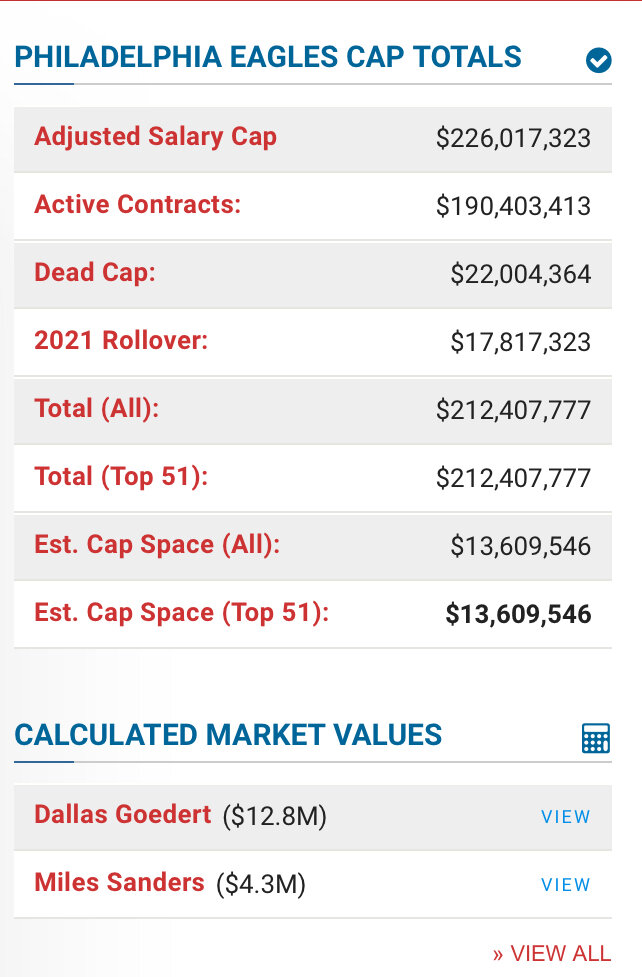Tap the checkmark icon beside Cap Totals
Viewport: 642px width, 977px height.
click(598, 60)
